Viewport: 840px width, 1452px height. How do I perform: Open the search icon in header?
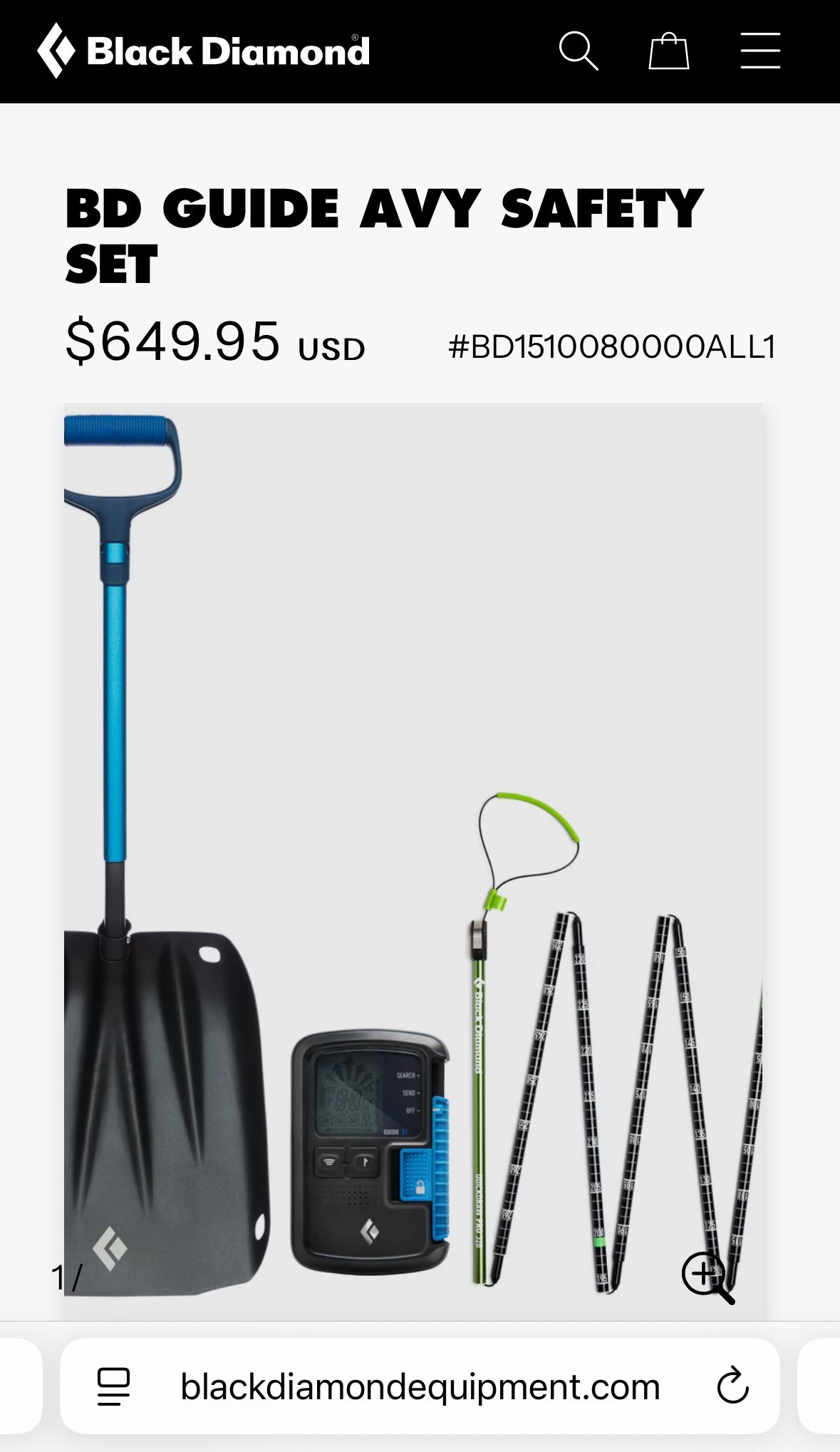[x=578, y=51]
